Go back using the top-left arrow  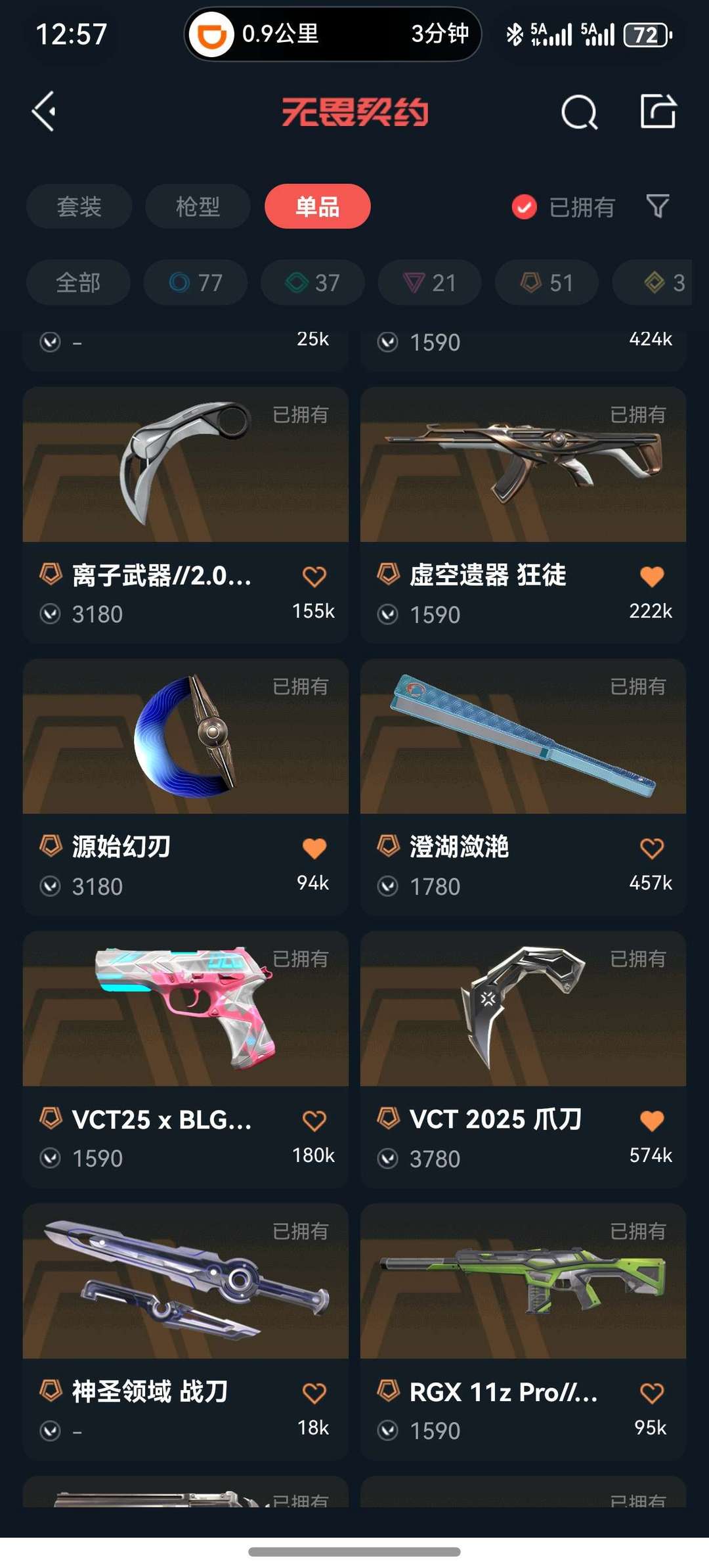(x=44, y=112)
